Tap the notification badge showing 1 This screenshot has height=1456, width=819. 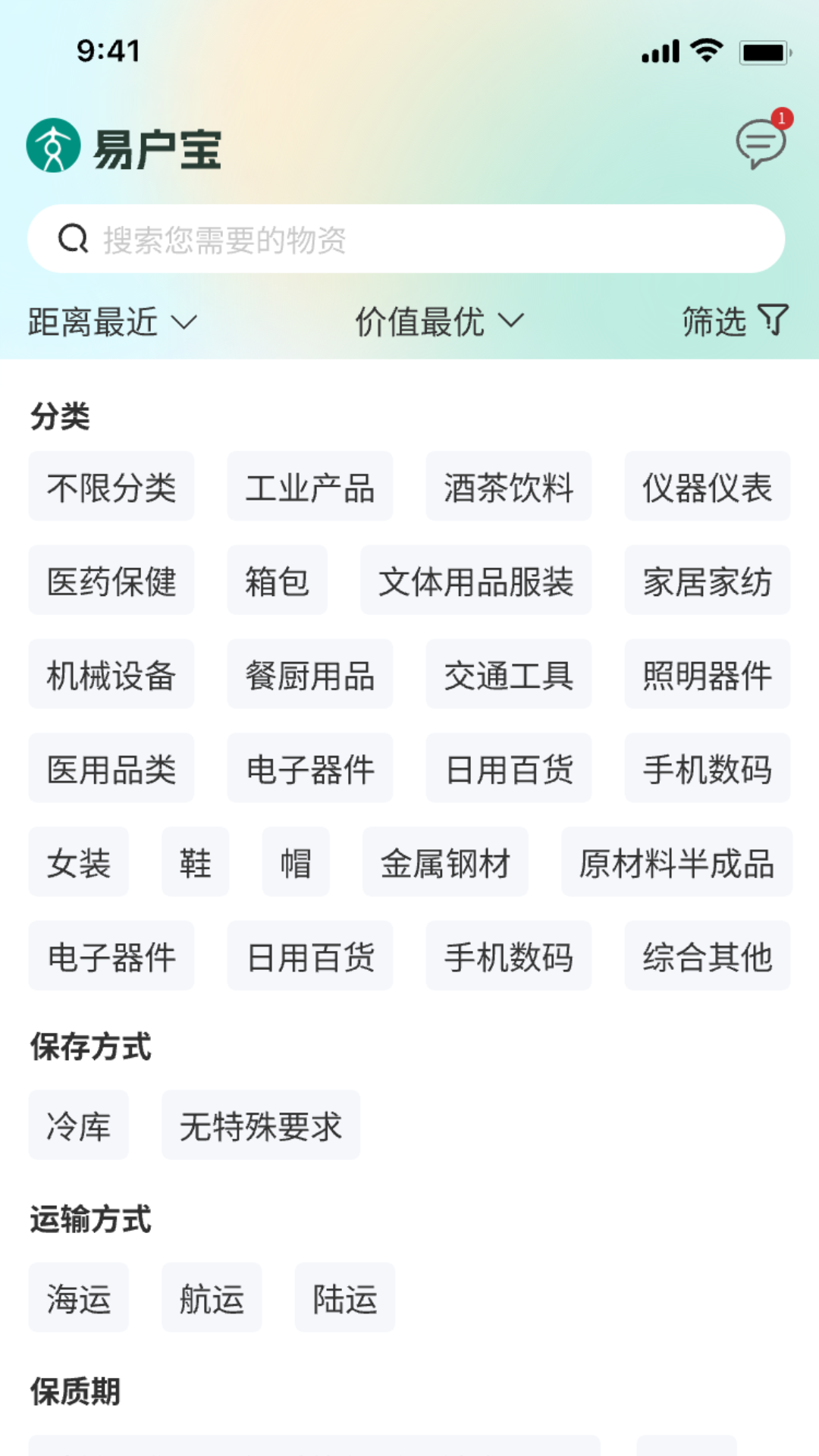[782, 119]
